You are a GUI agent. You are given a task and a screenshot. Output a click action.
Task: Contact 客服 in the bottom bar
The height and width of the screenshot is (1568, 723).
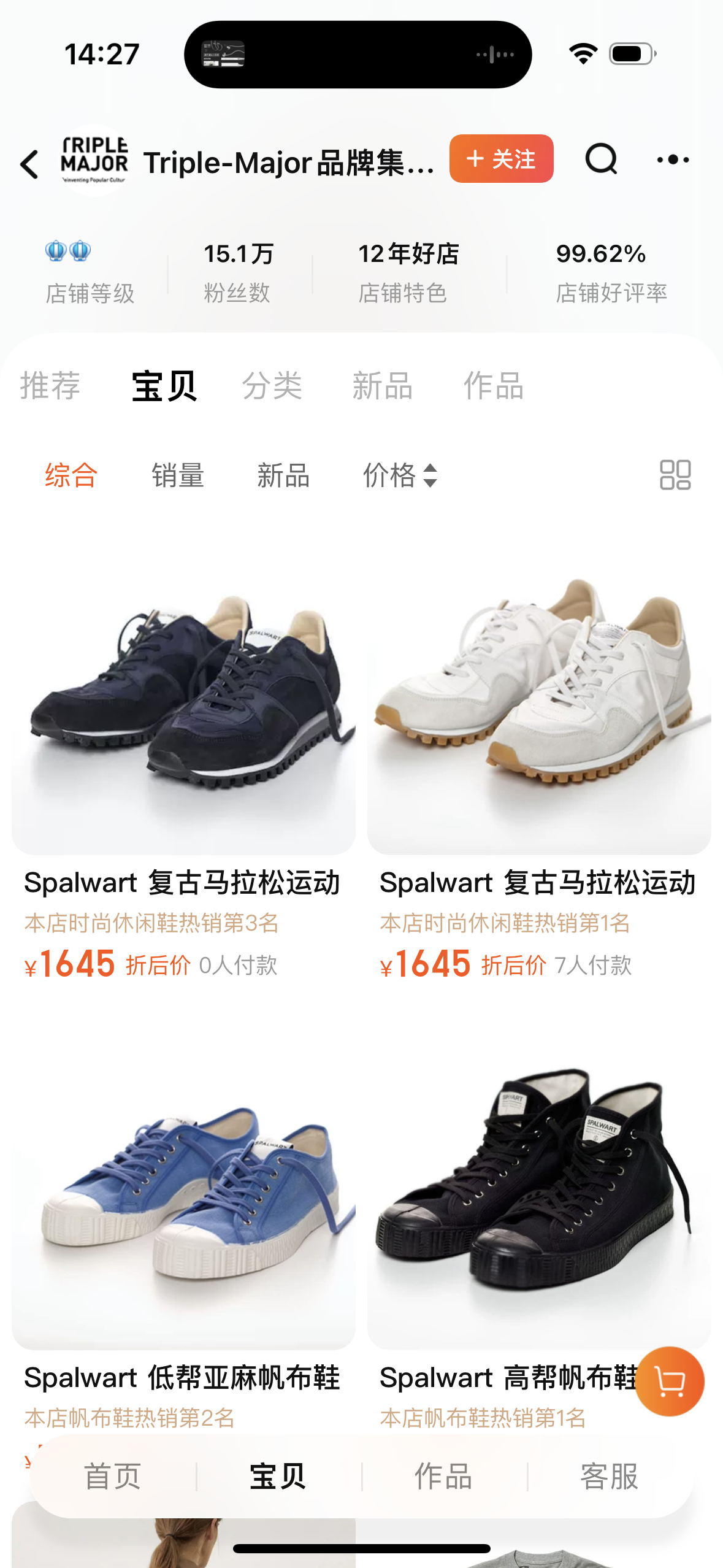pyautogui.click(x=609, y=1476)
